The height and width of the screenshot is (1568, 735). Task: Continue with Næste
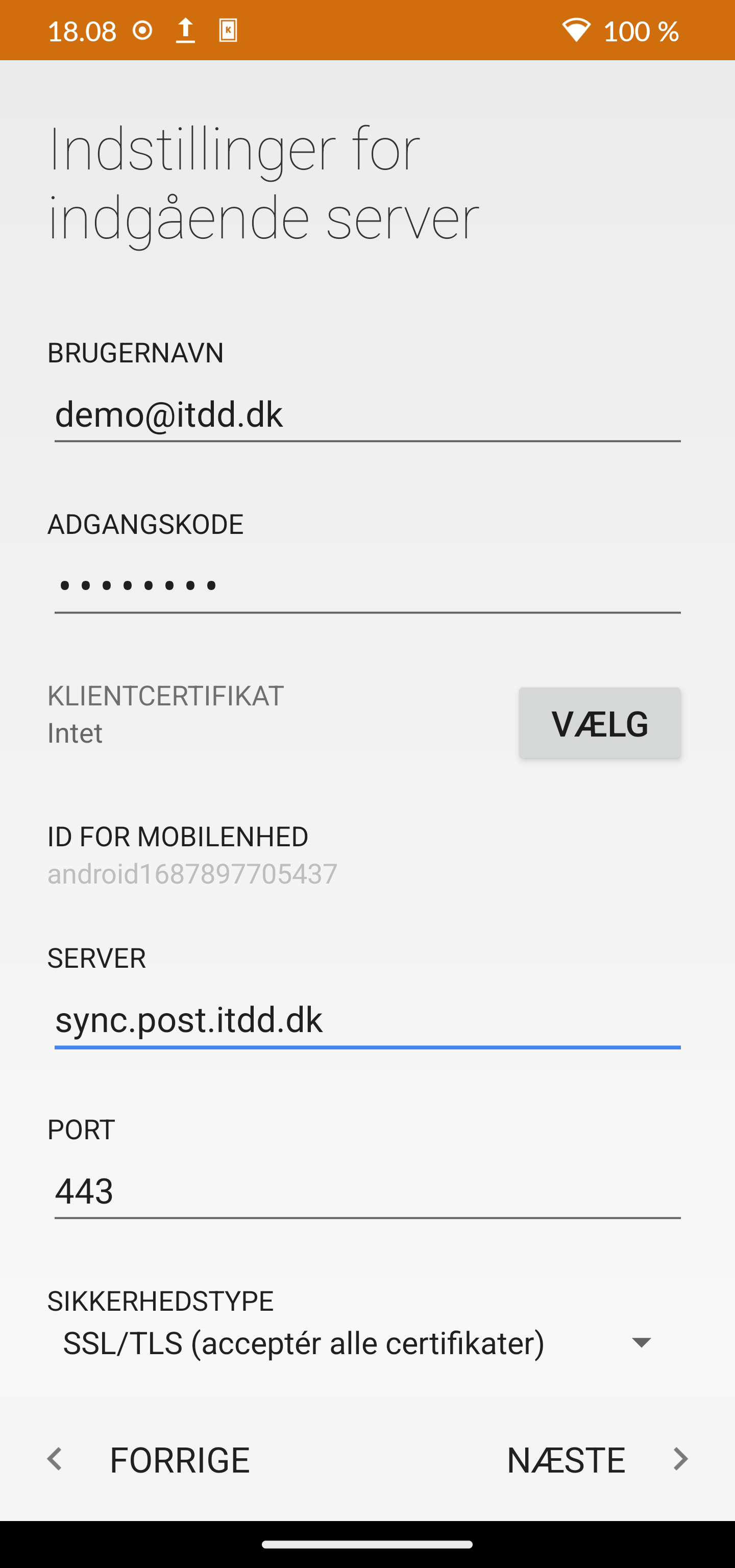point(596,1460)
